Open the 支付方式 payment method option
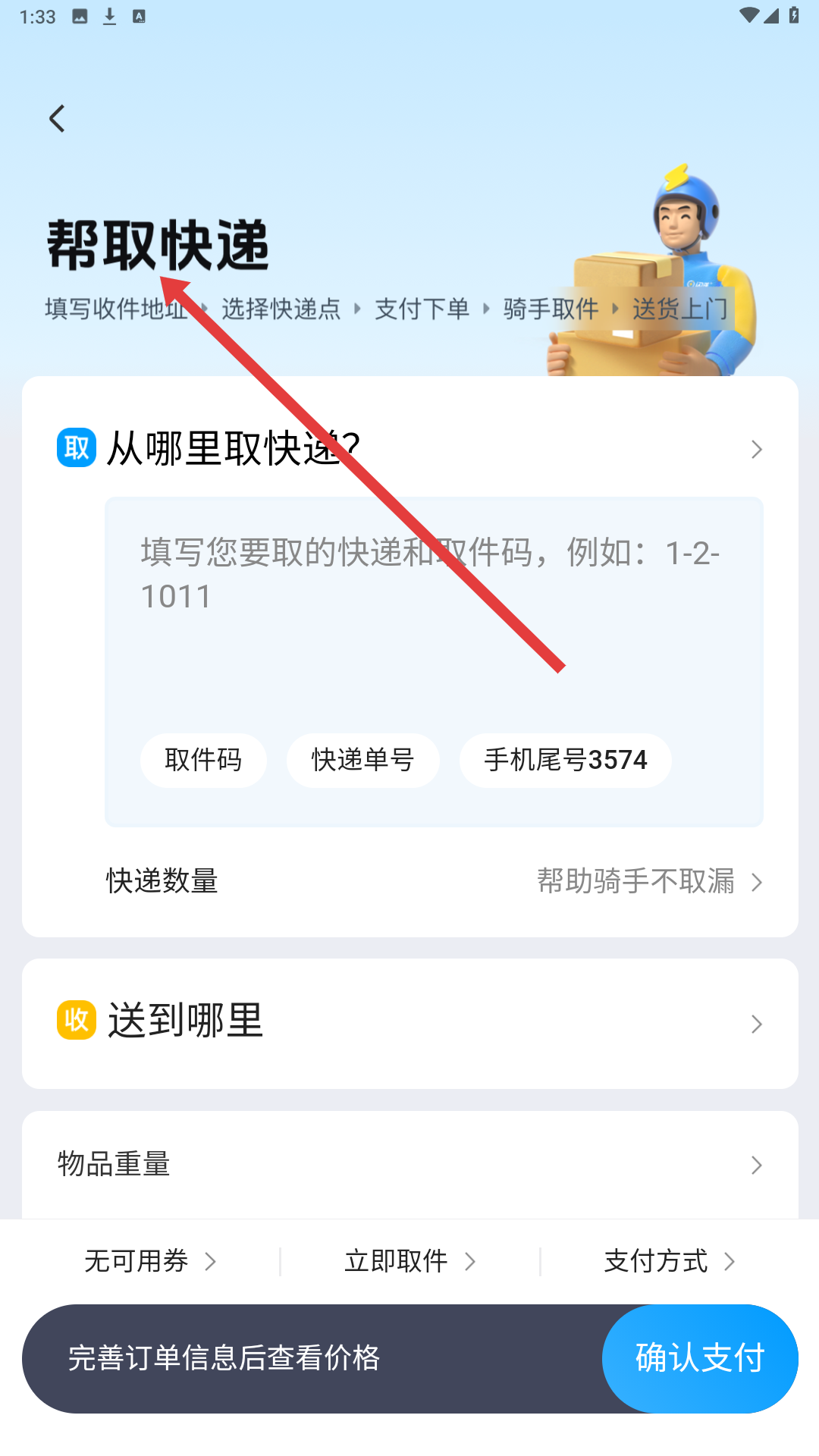The width and height of the screenshot is (819, 1456). tap(669, 1261)
